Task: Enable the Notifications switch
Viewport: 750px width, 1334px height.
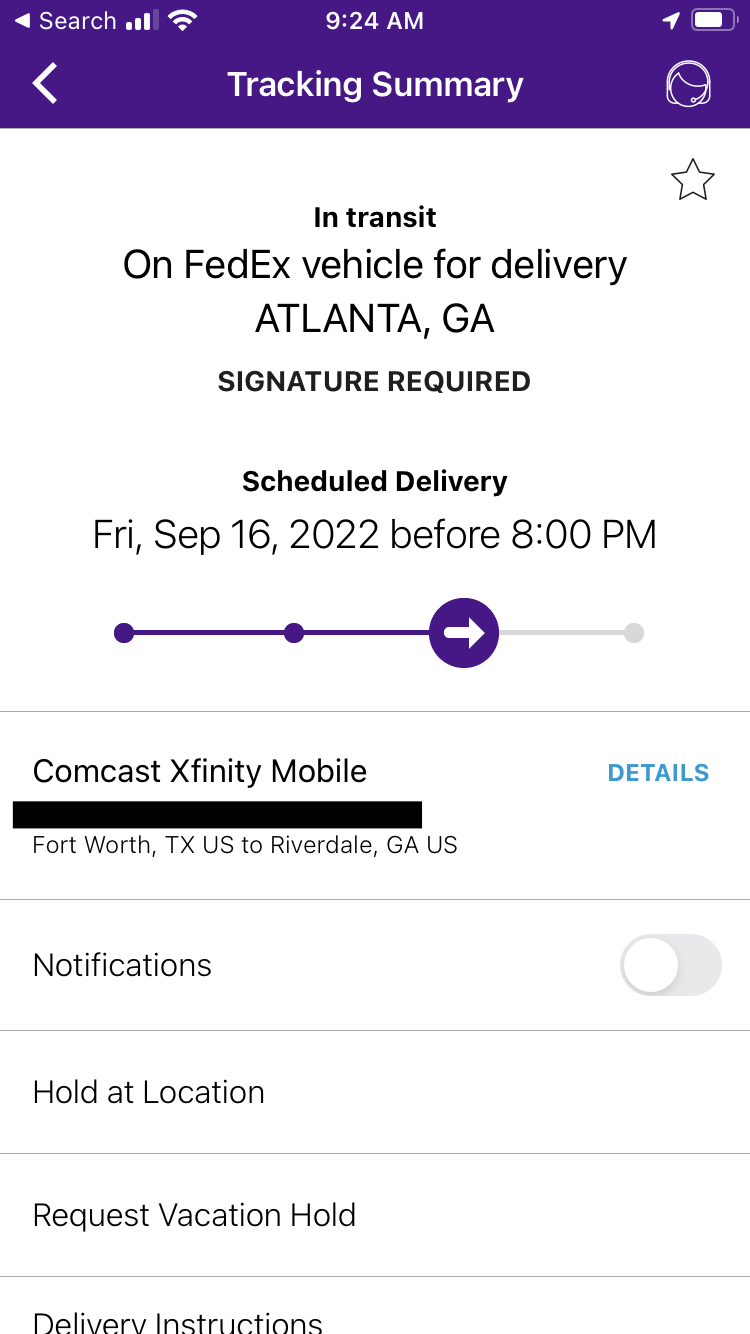Action: [x=670, y=965]
